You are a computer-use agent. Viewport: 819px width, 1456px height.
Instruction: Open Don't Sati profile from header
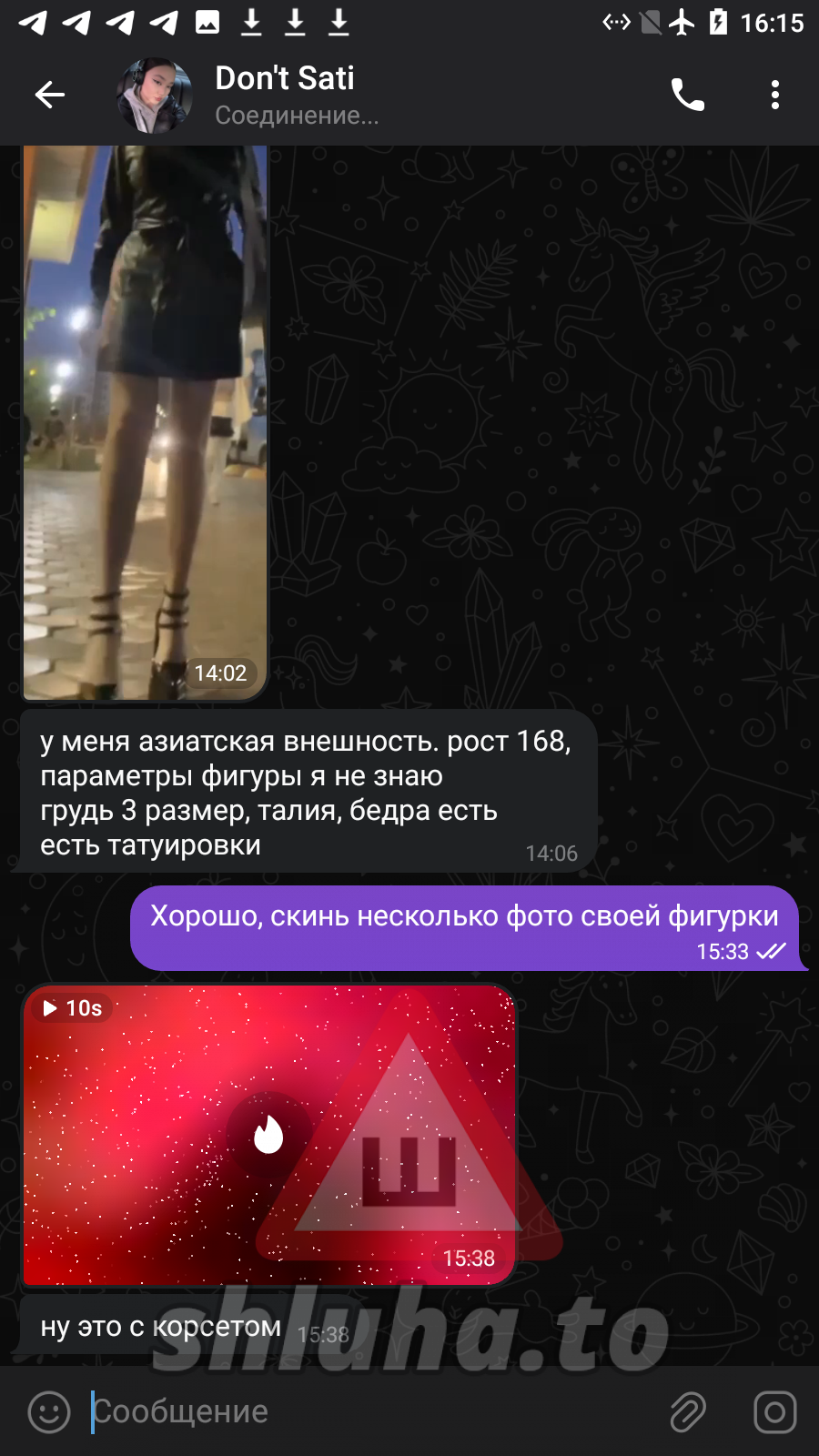click(x=284, y=95)
